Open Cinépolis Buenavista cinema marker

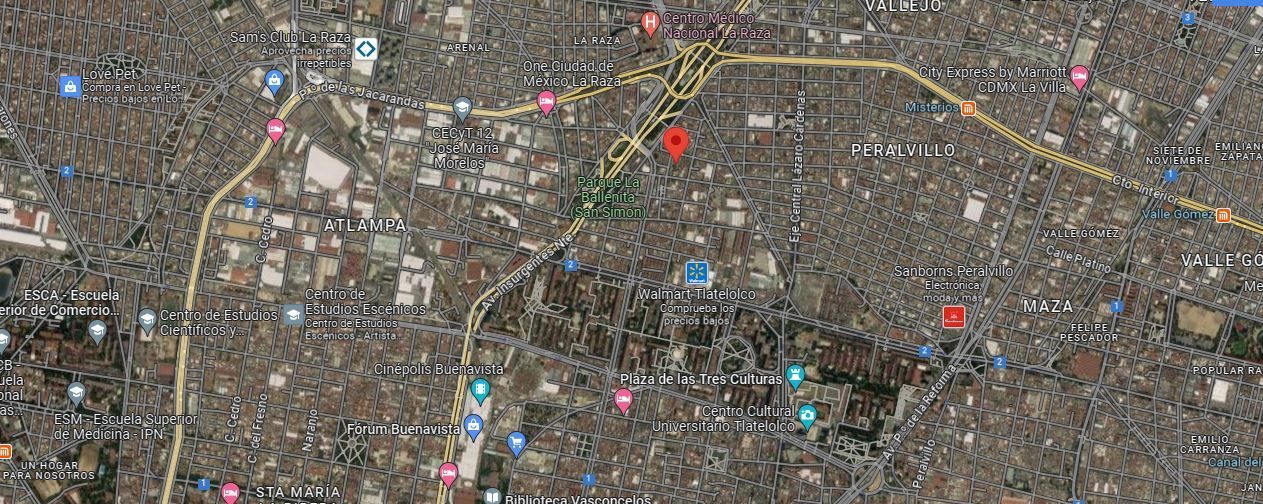[x=482, y=390]
